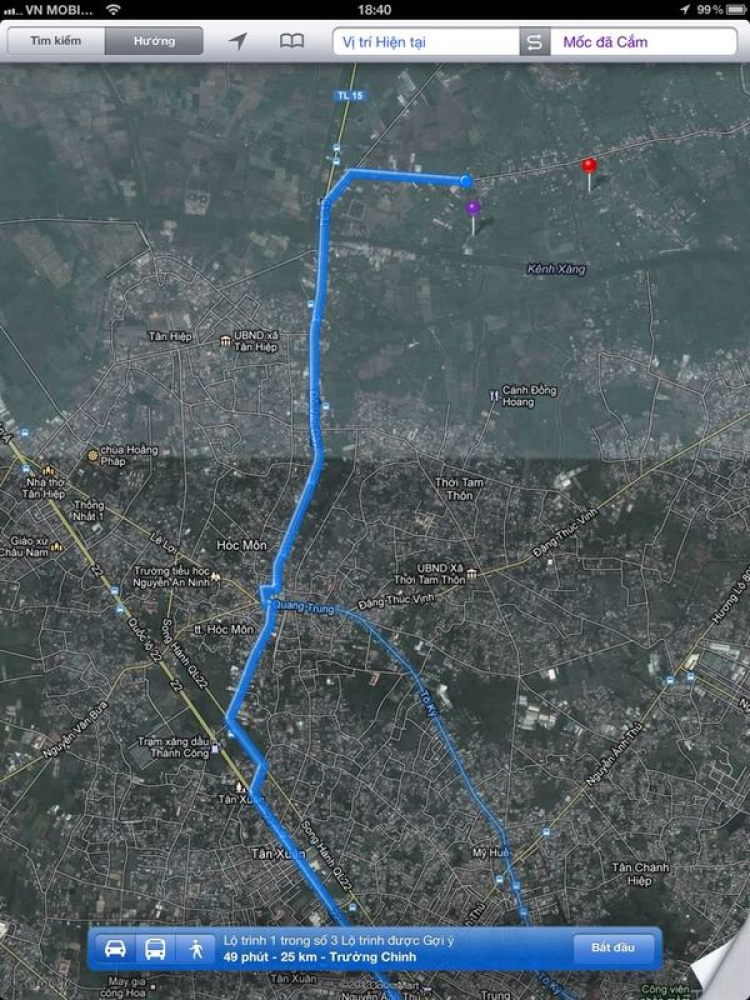Viewport: 750px width, 1000px height.
Task: Select the Hướng directions tab
Action: pos(153,42)
